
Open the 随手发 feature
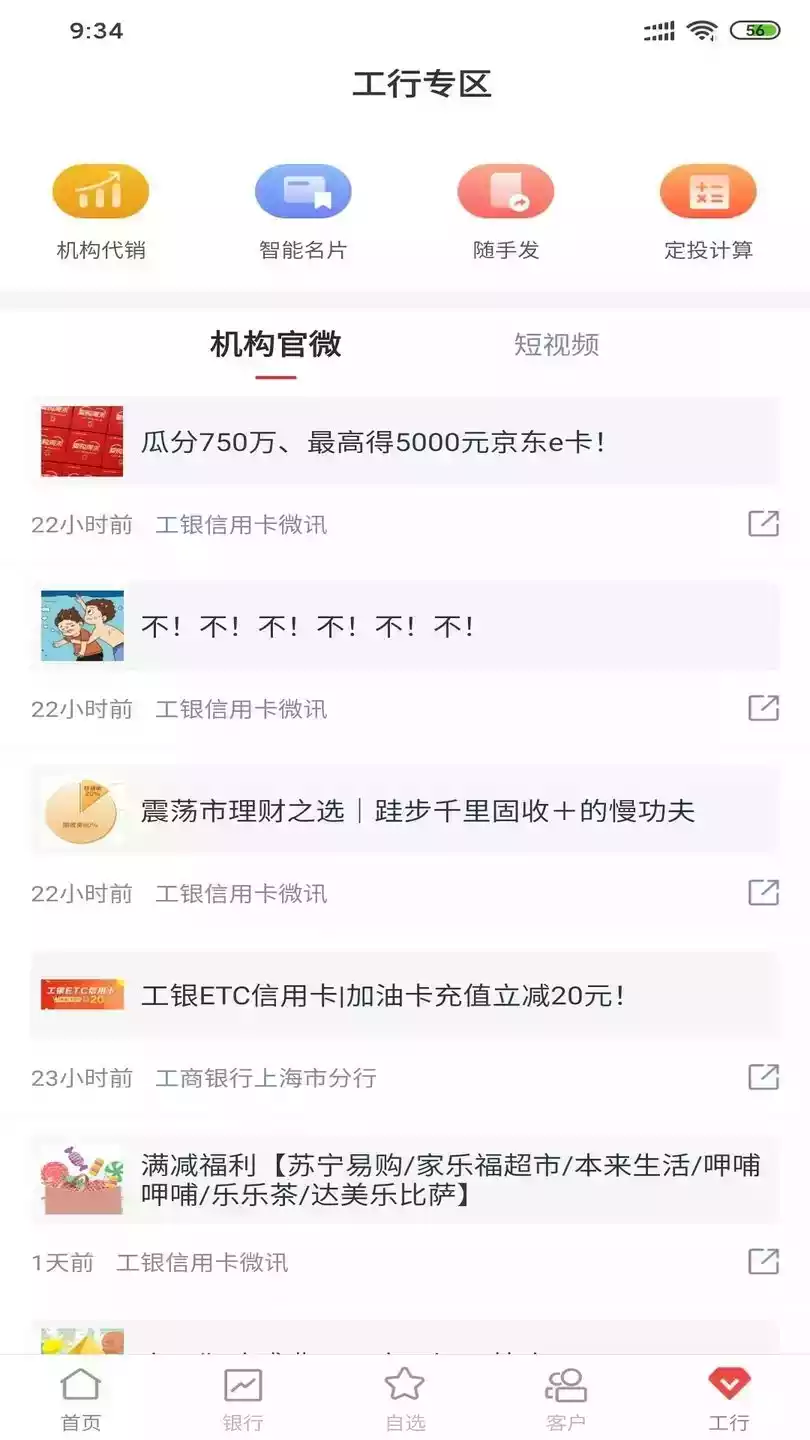[506, 211]
